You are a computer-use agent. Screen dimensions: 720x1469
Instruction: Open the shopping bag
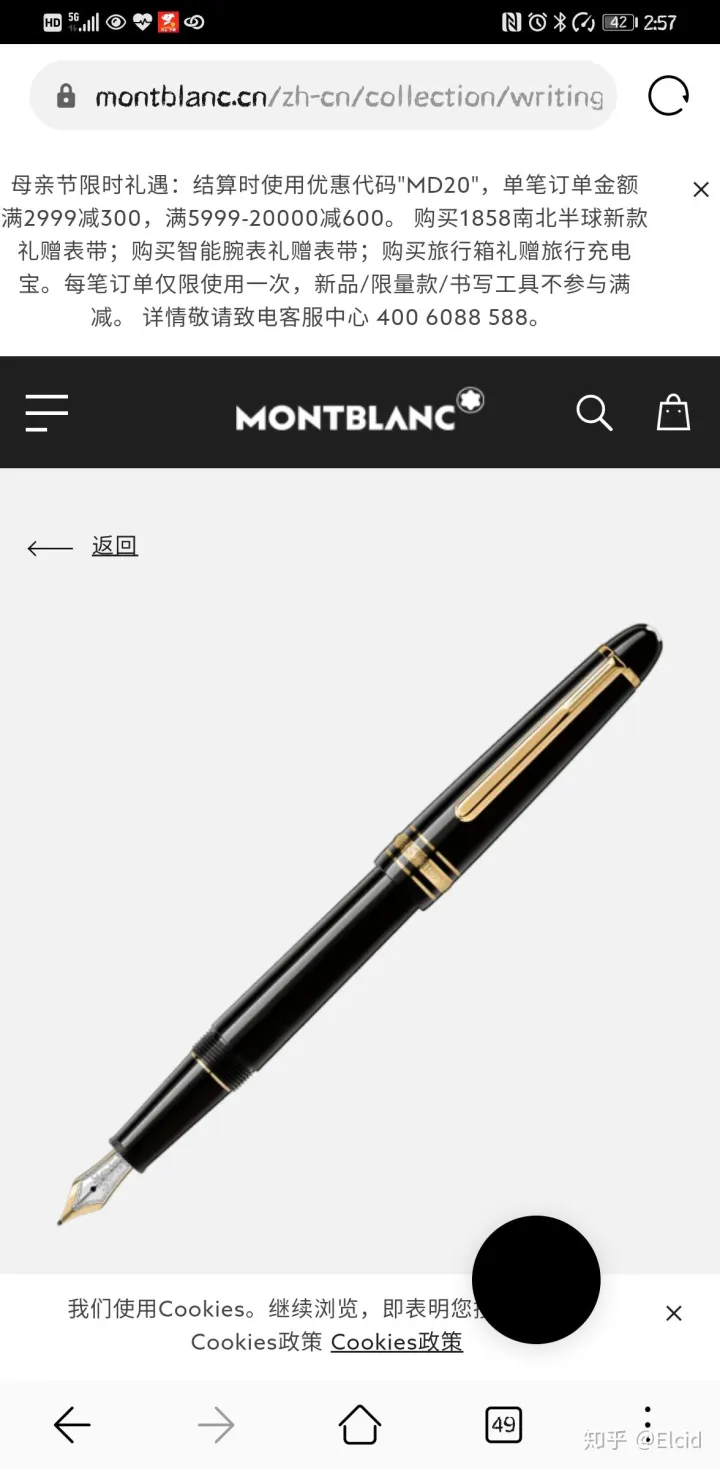point(673,412)
